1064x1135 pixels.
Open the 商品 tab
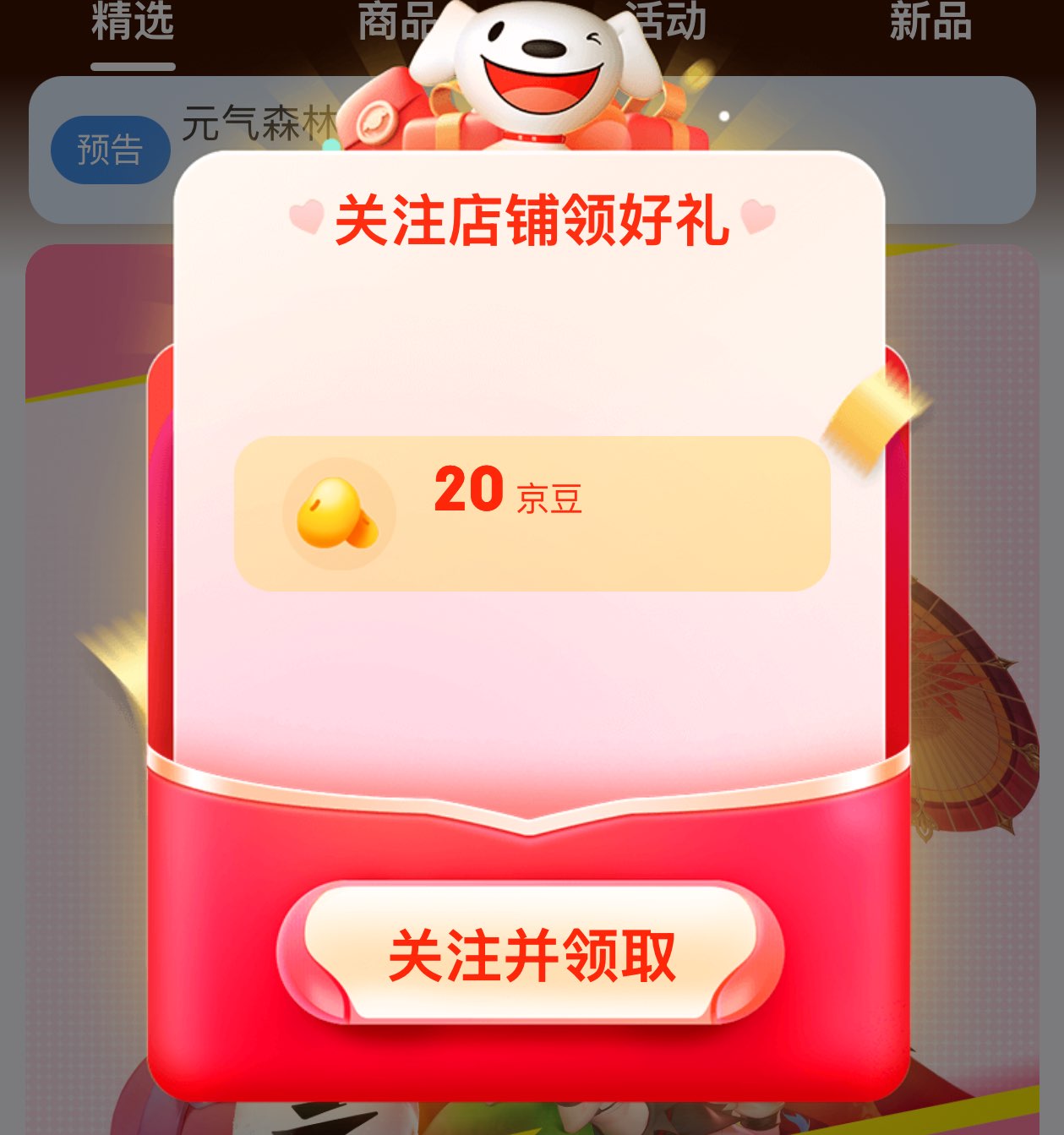tap(397, 22)
